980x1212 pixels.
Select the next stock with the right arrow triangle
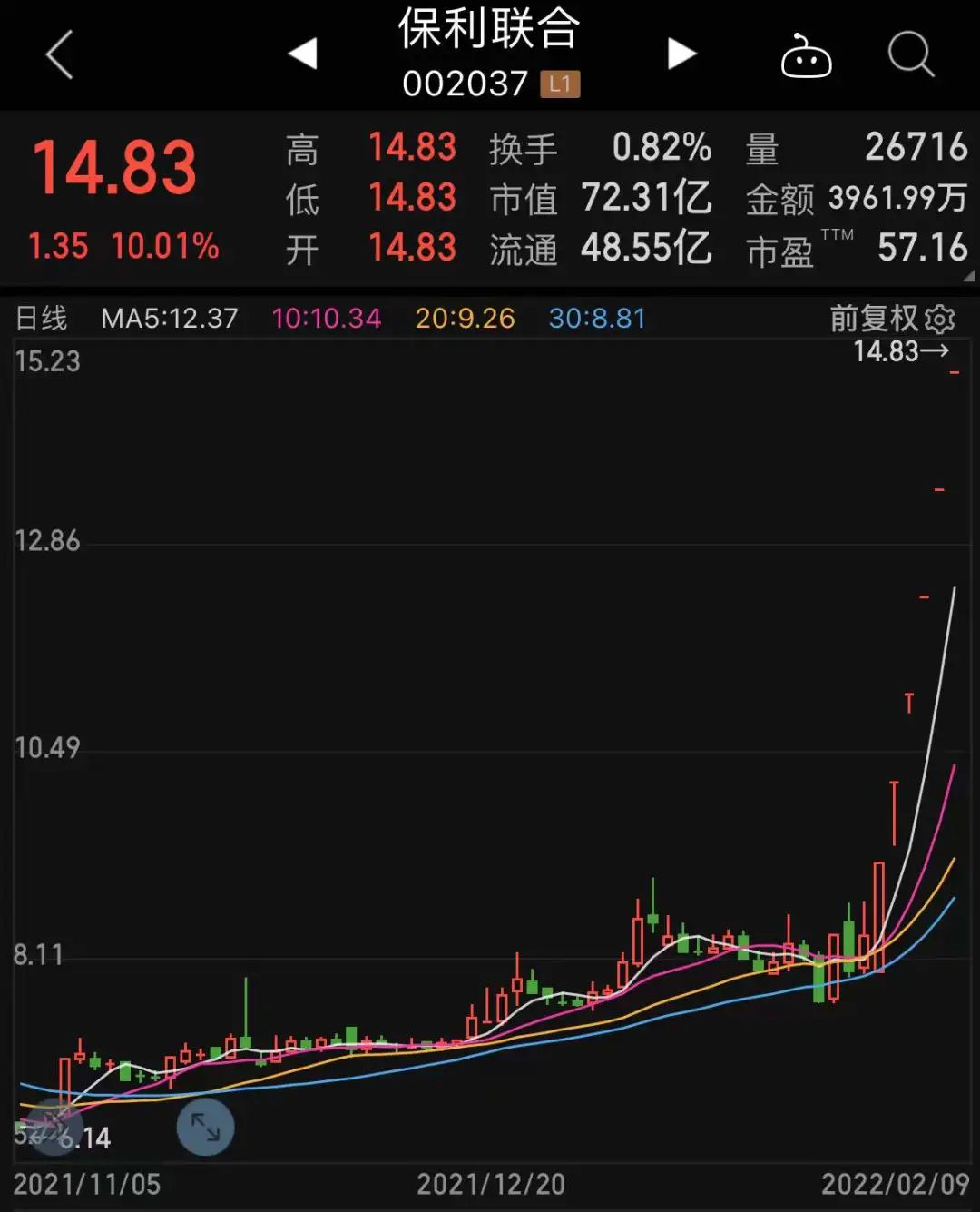681,54
